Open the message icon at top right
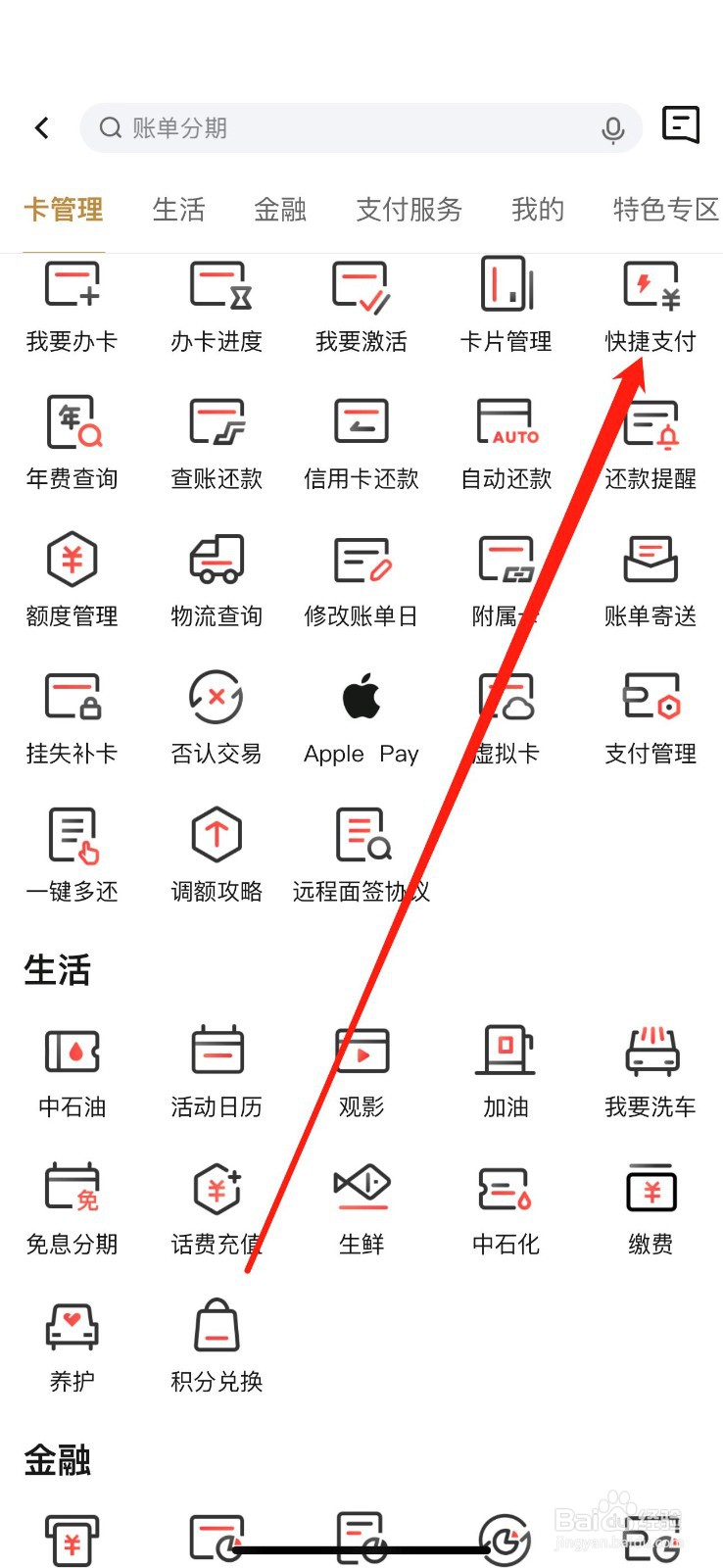Viewport: 723px width, 1568px height. [x=681, y=125]
